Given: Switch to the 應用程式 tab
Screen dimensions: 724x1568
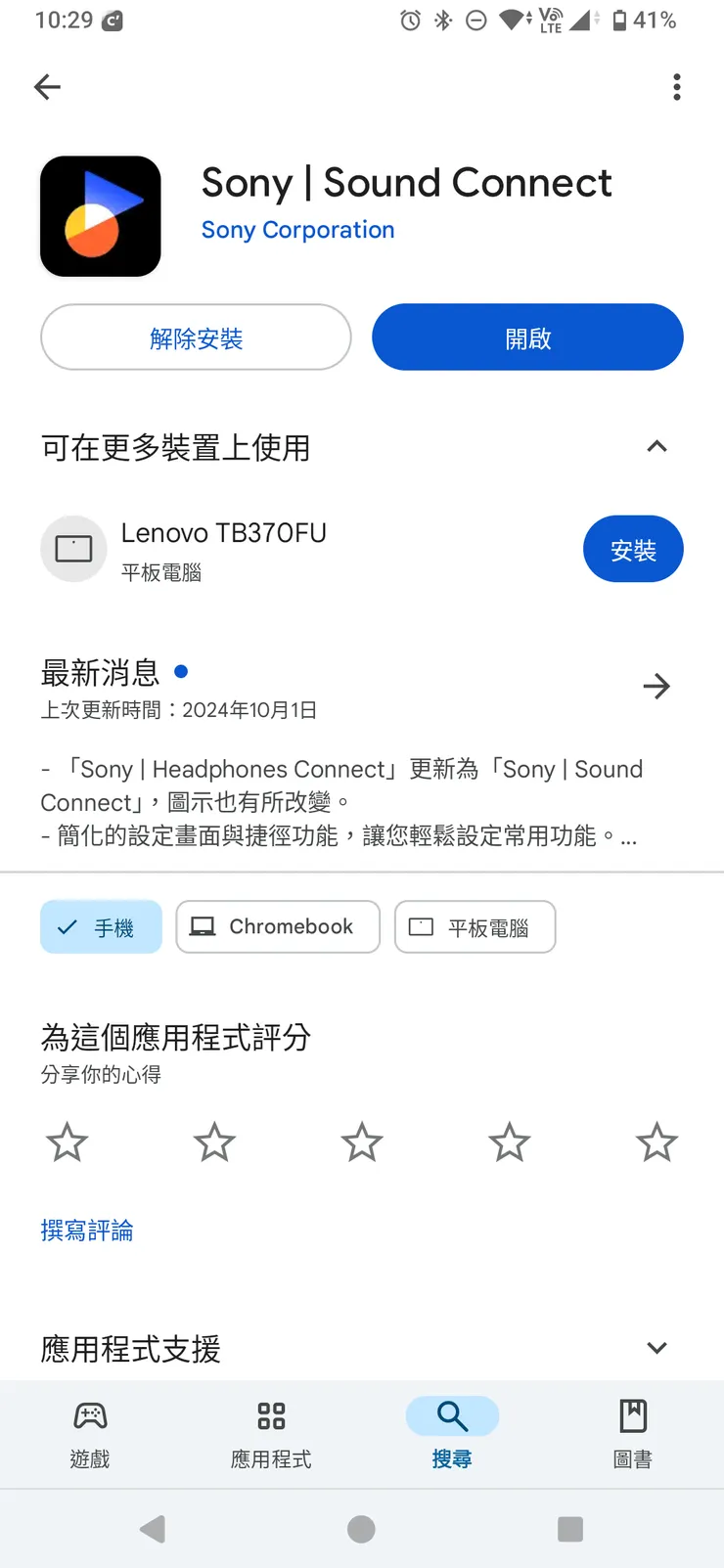Looking at the screenshot, I should tap(270, 1434).
